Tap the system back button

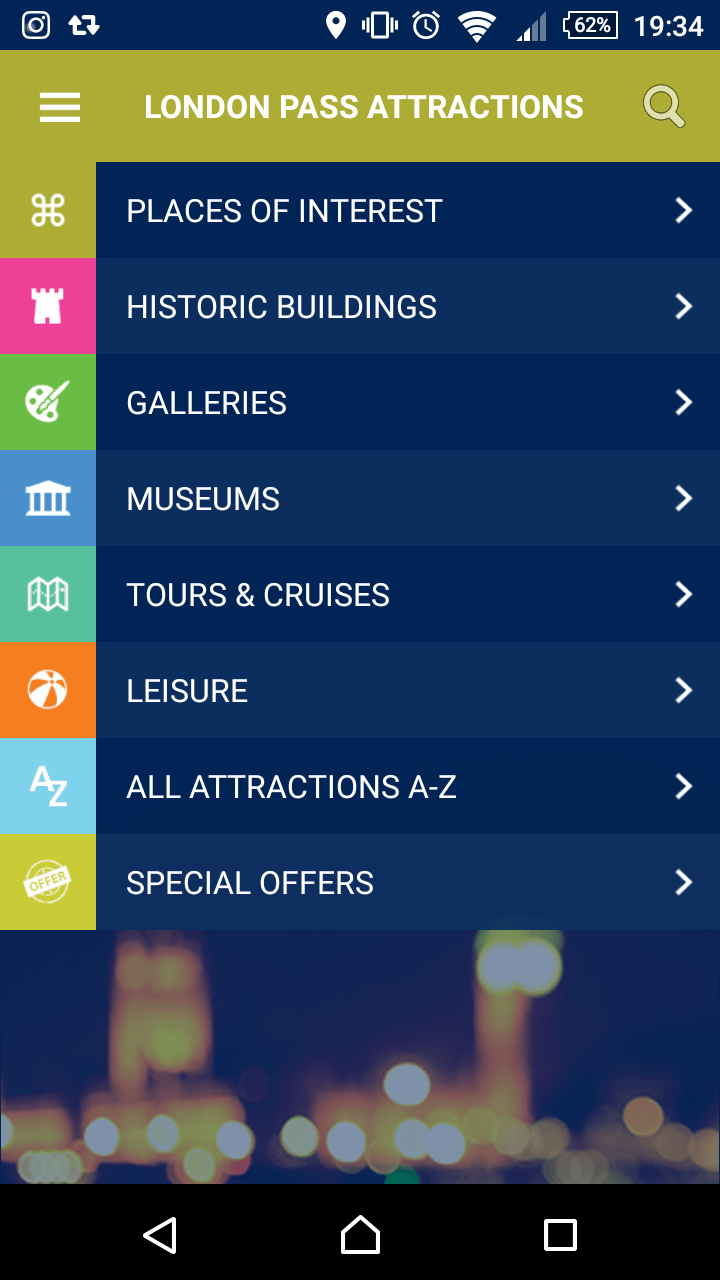click(x=160, y=1235)
